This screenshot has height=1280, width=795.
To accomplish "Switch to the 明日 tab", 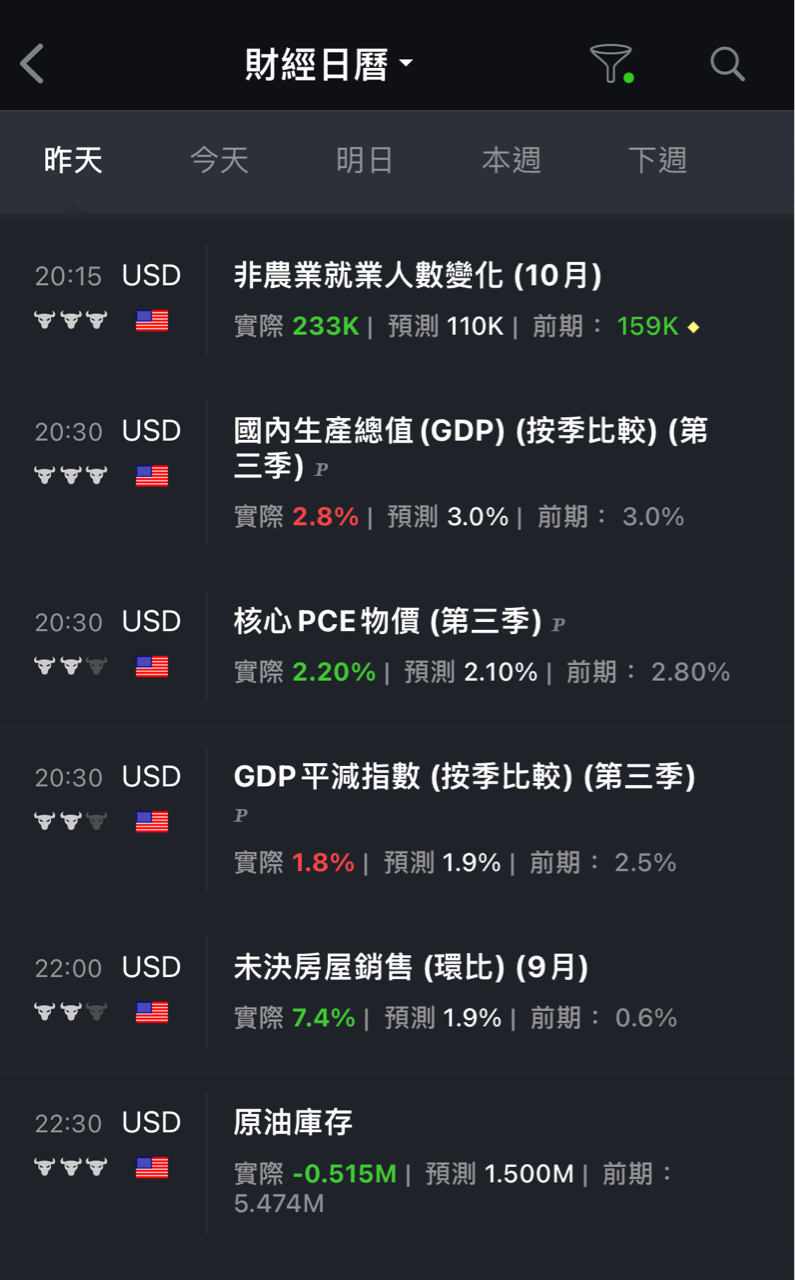I will pos(364,160).
